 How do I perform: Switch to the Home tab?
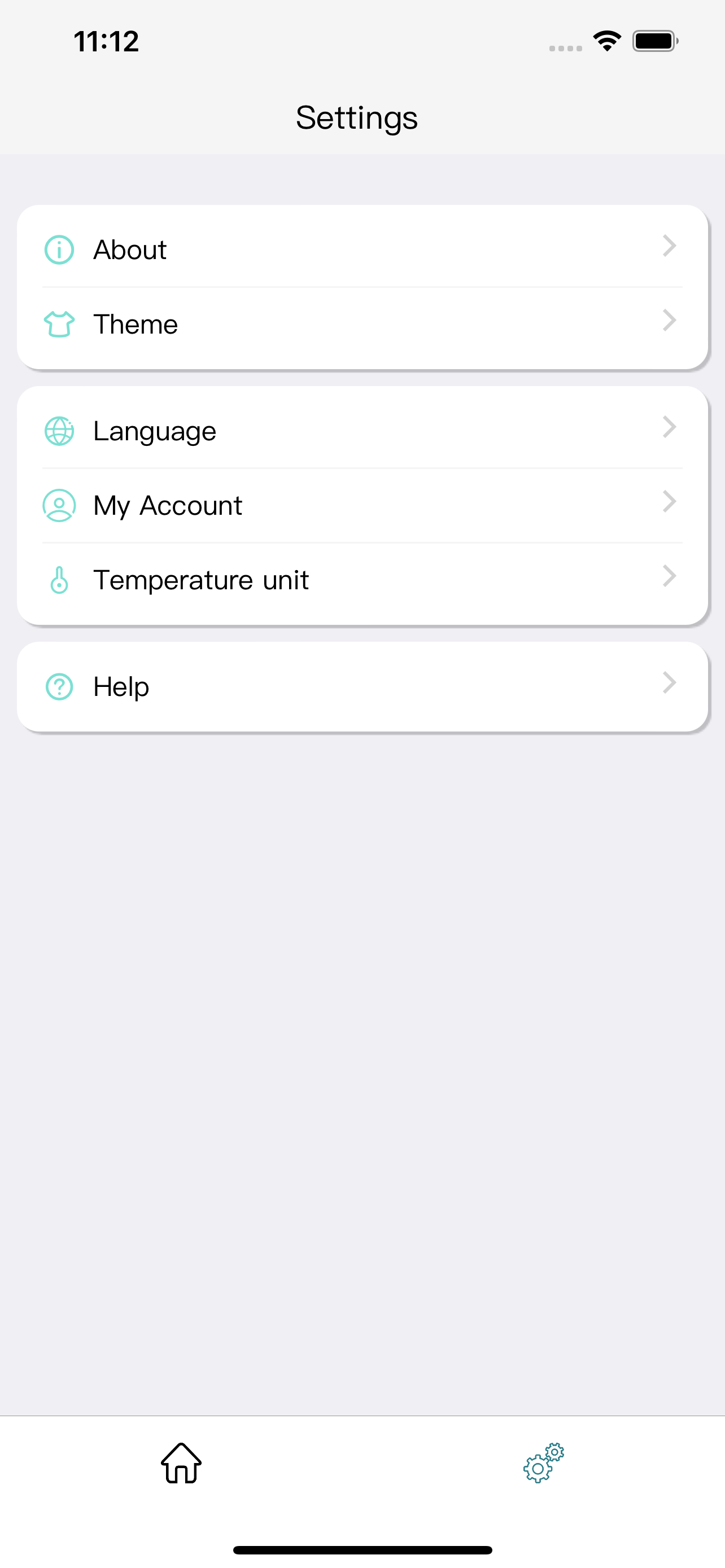pyautogui.click(x=181, y=1464)
